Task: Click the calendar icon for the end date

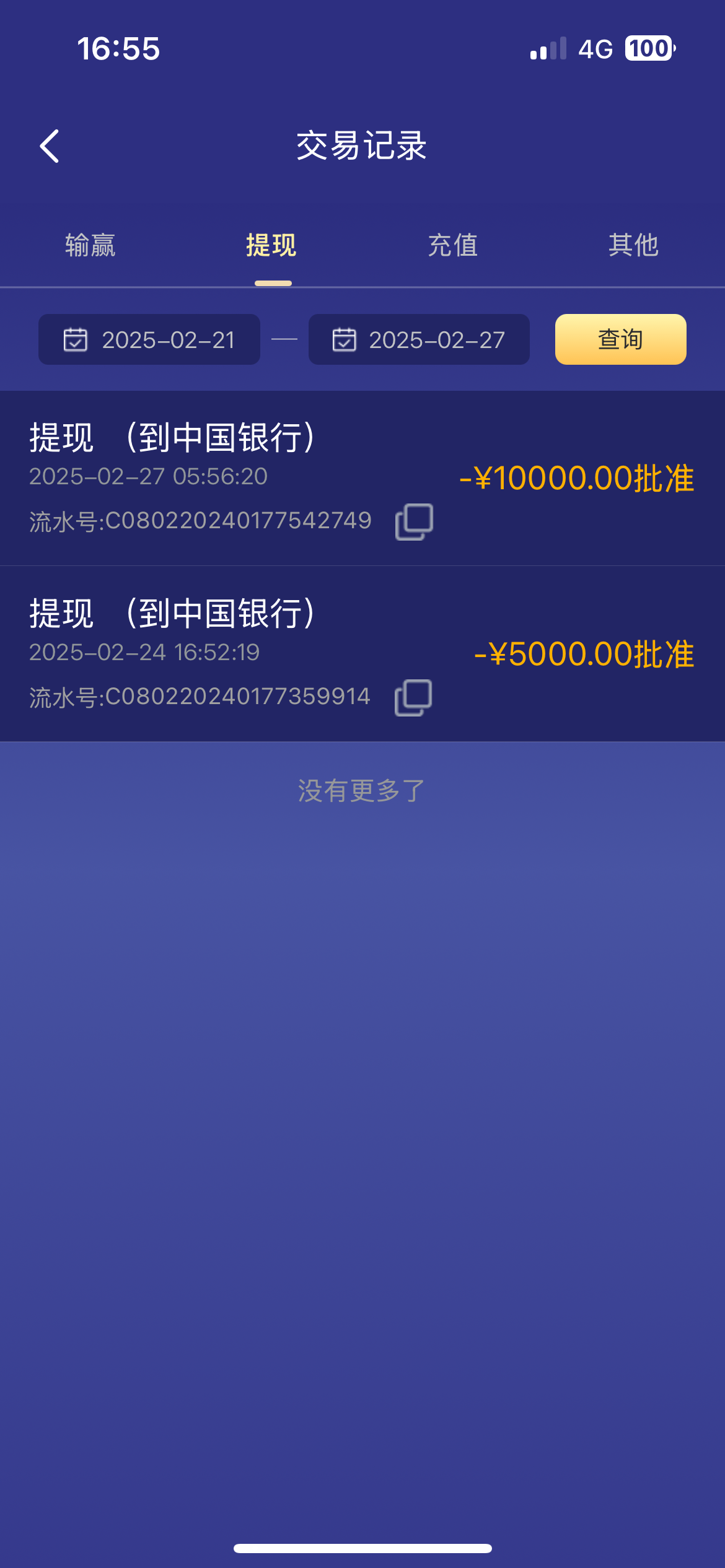Action: [345, 339]
